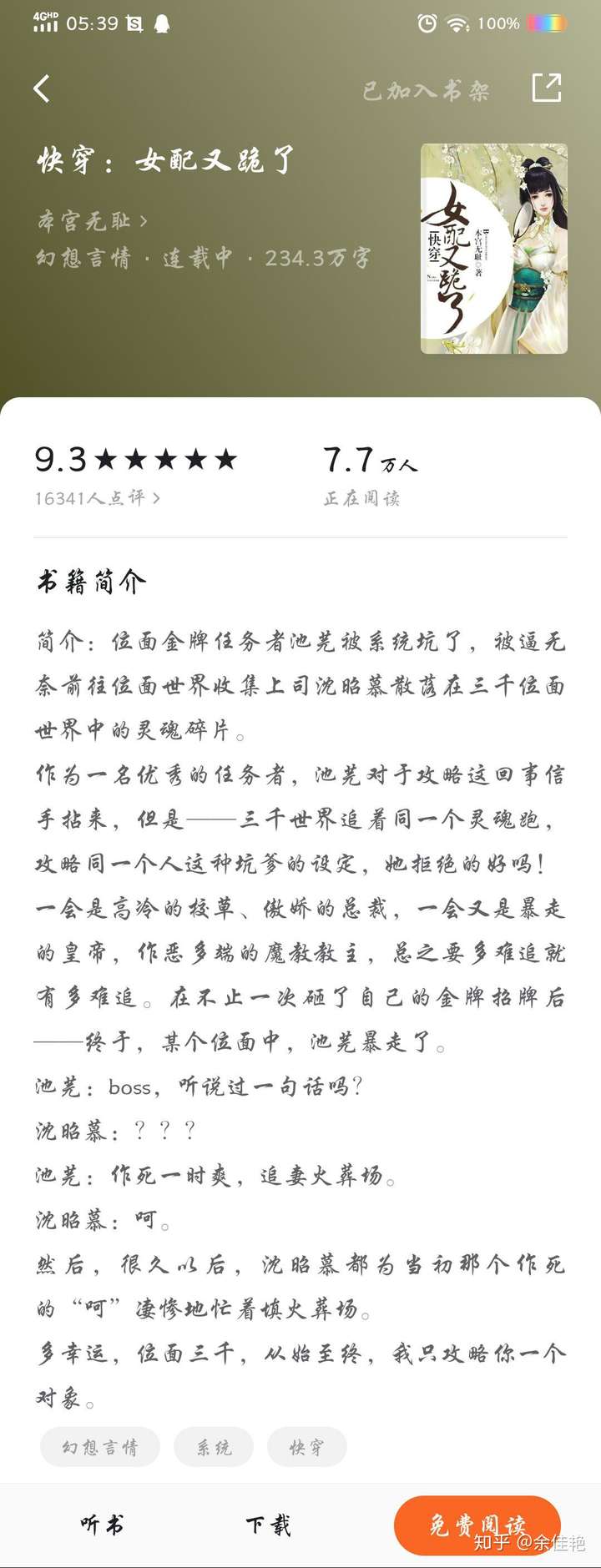The height and width of the screenshot is (1568, 601).
Task: Go back using the top-left arrow
Action: [42, 88]
